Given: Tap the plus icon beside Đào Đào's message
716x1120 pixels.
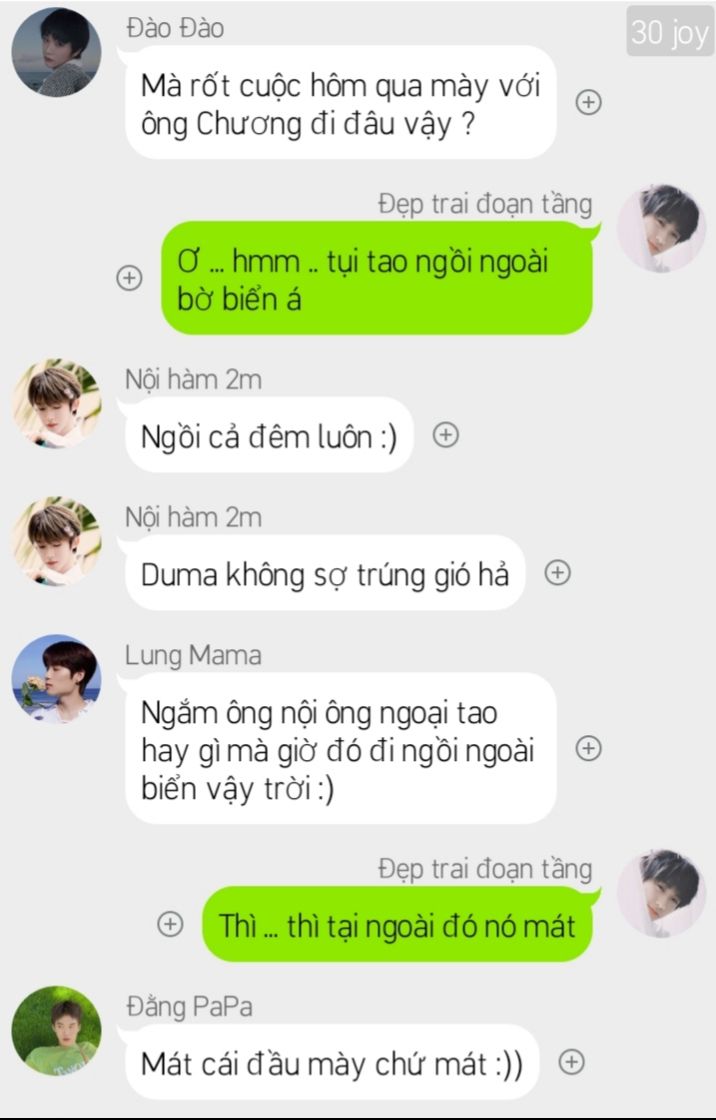Looking at the screenshot, I should point(589,102).
